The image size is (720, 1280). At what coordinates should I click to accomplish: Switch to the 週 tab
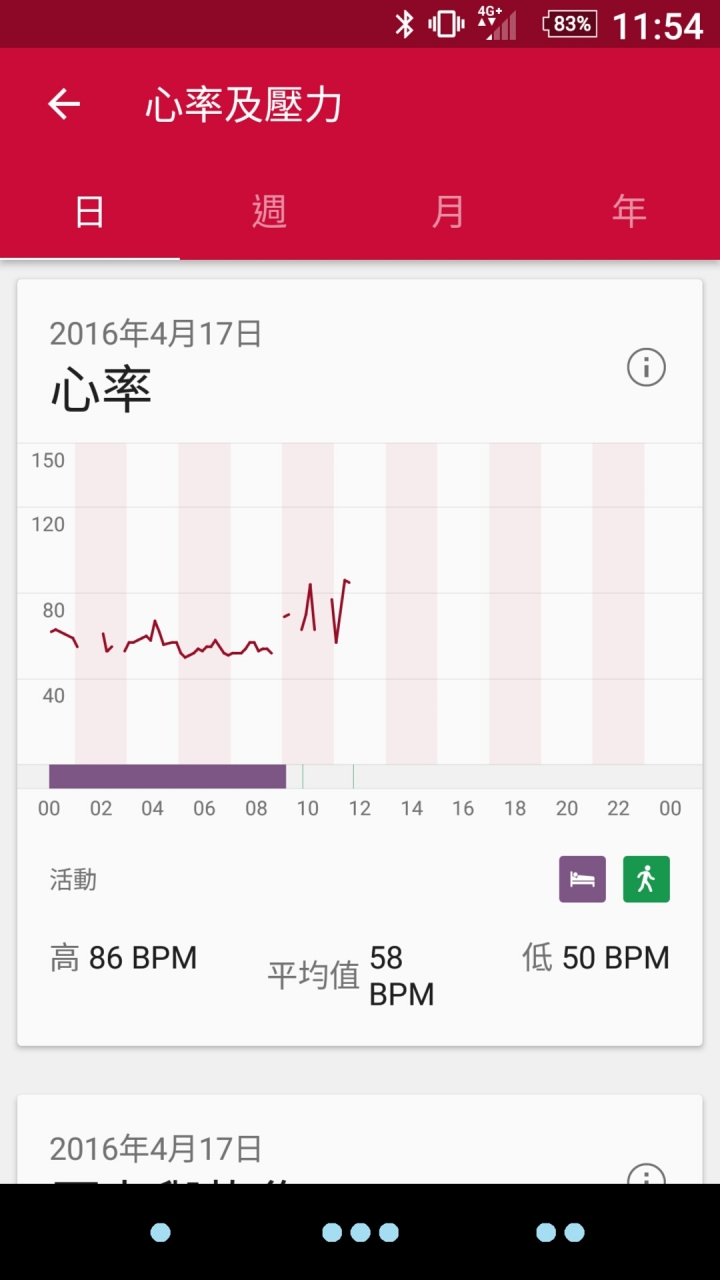tap(270, 211)
